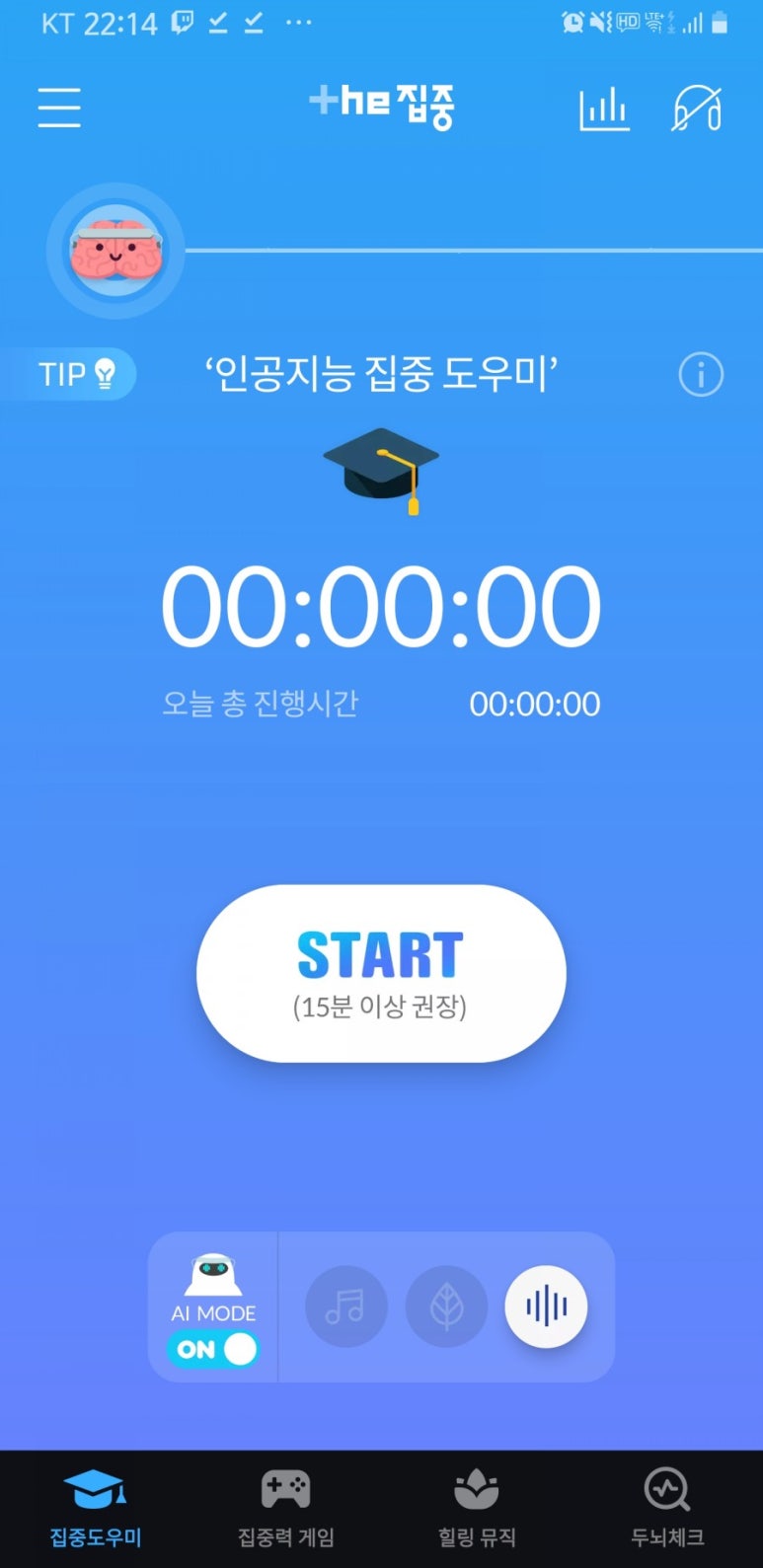Switch to the 집중력 게임 tab

pyautogui.click(x=286, y=1509)
